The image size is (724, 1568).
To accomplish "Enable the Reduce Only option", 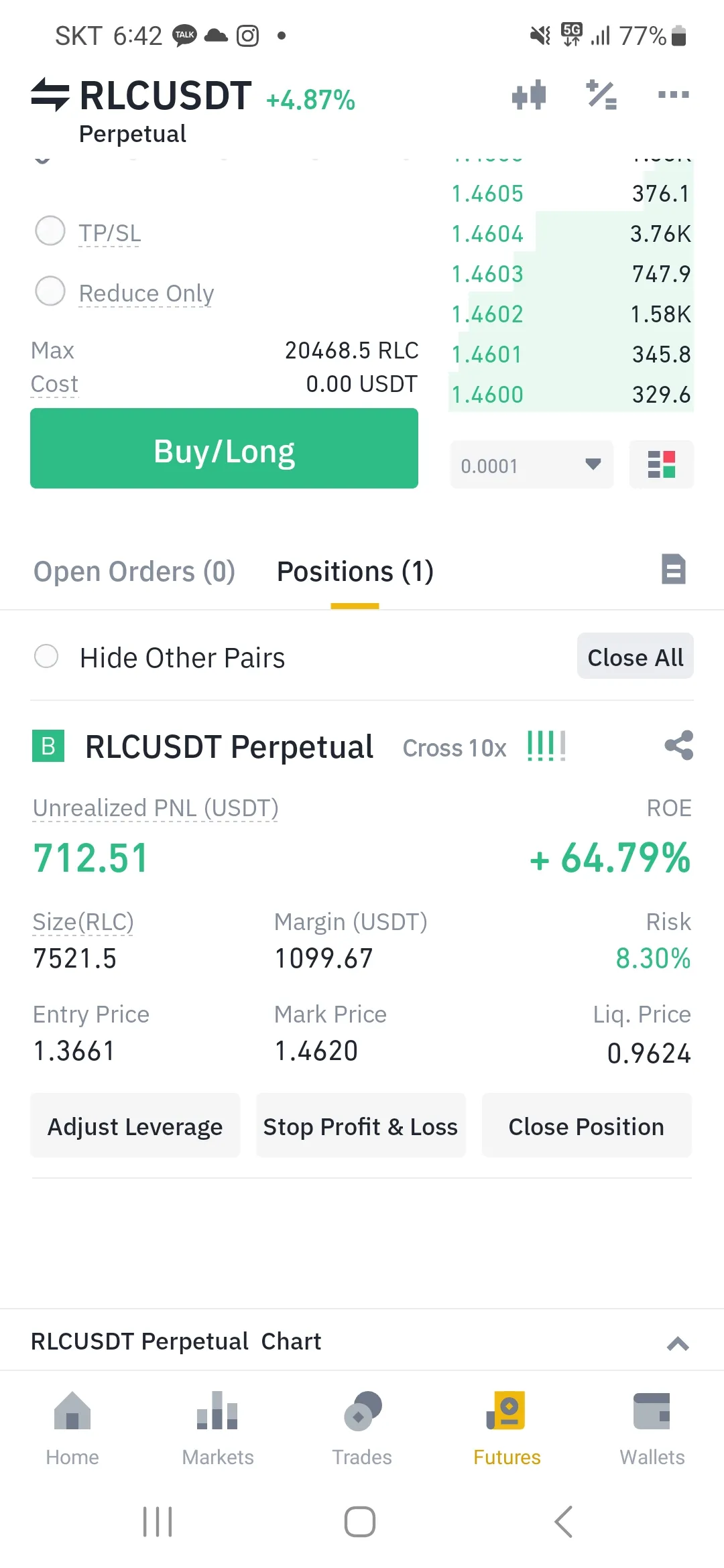I will pos(50,291).
